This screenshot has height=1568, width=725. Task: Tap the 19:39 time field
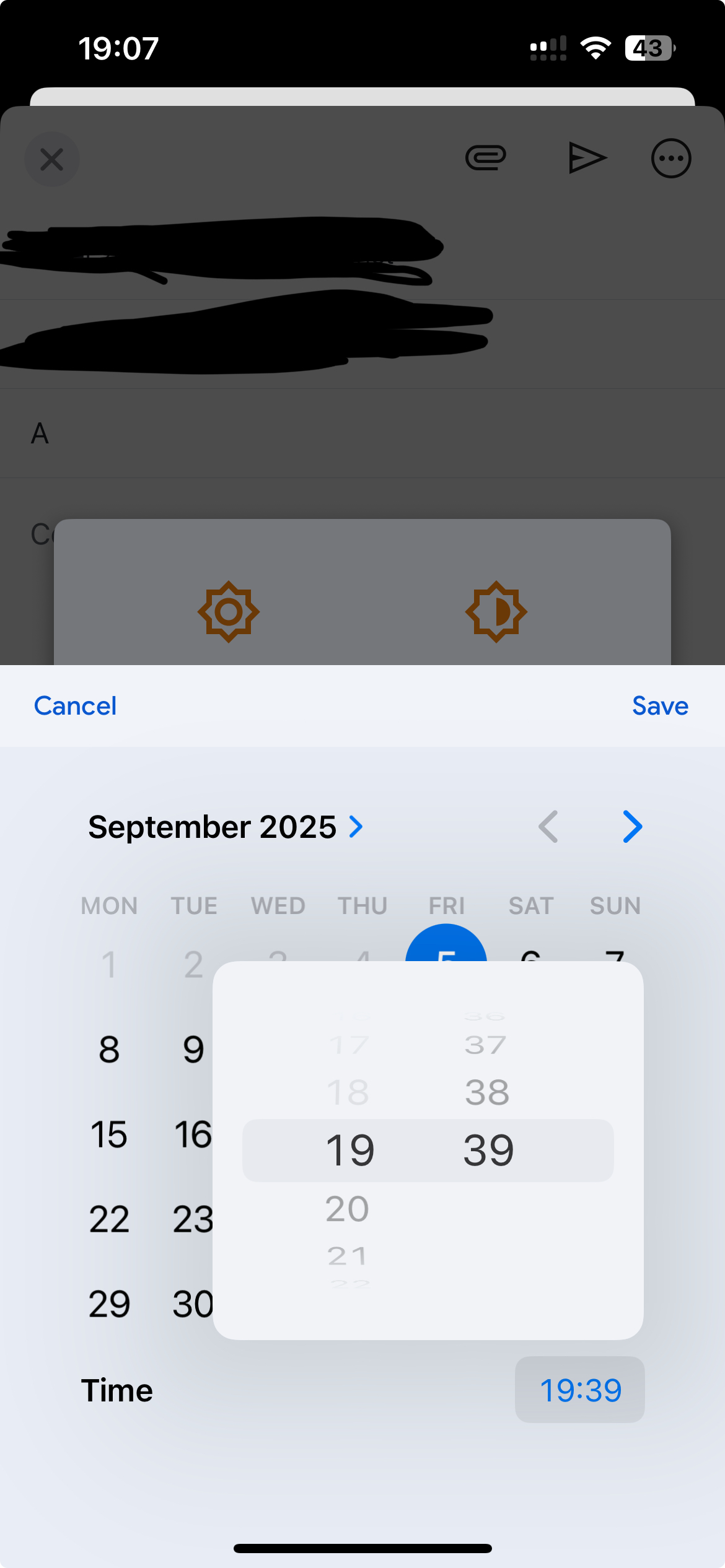580,1390
